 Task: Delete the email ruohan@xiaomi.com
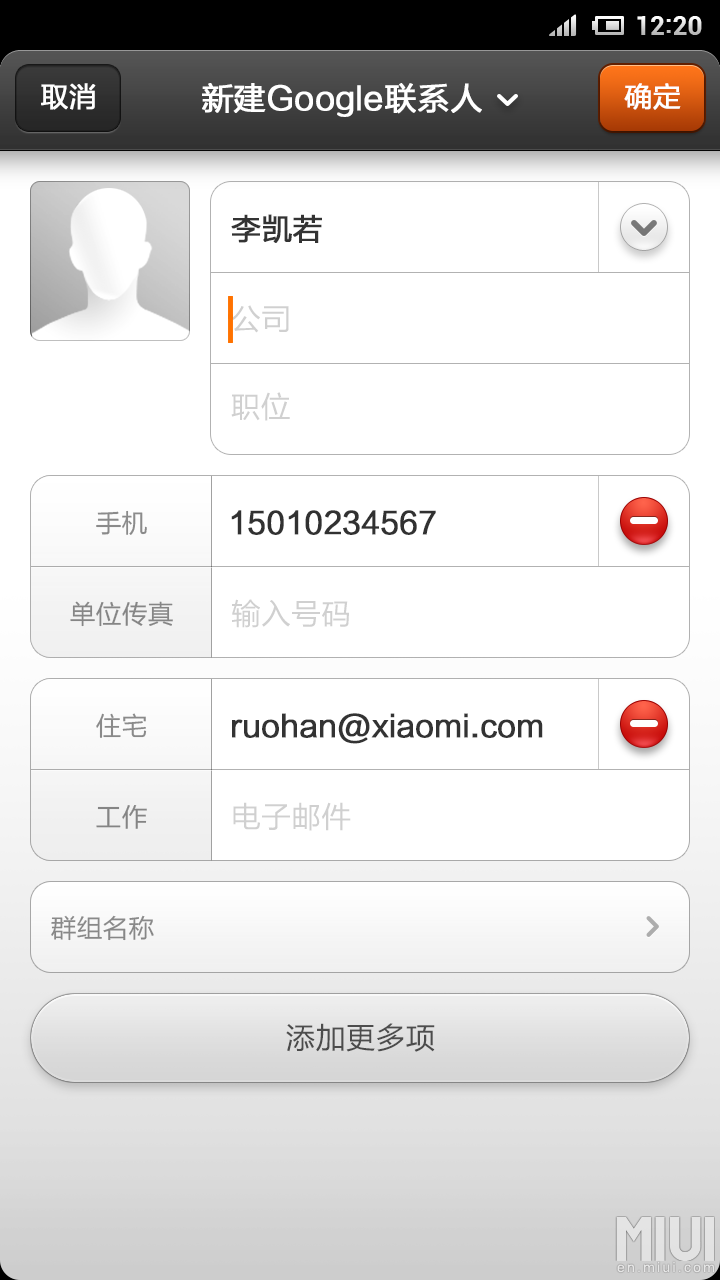pos(643,725)
